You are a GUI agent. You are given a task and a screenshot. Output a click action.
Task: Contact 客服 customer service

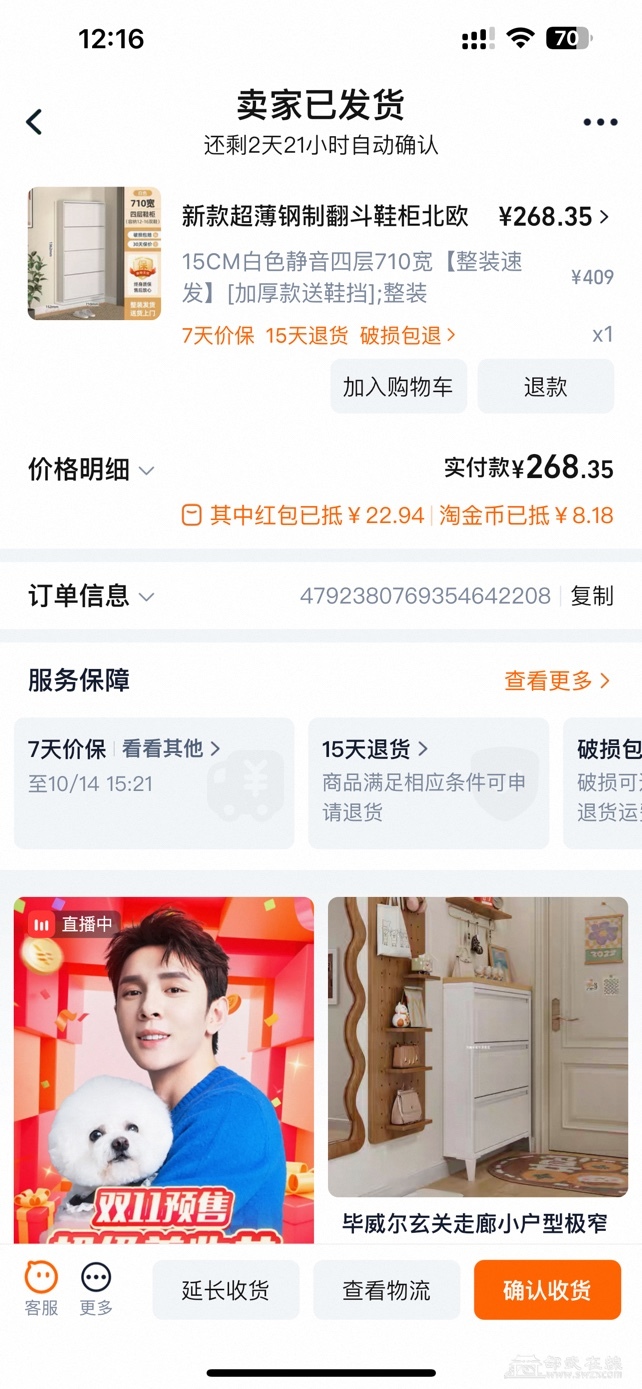point(41,1288)
